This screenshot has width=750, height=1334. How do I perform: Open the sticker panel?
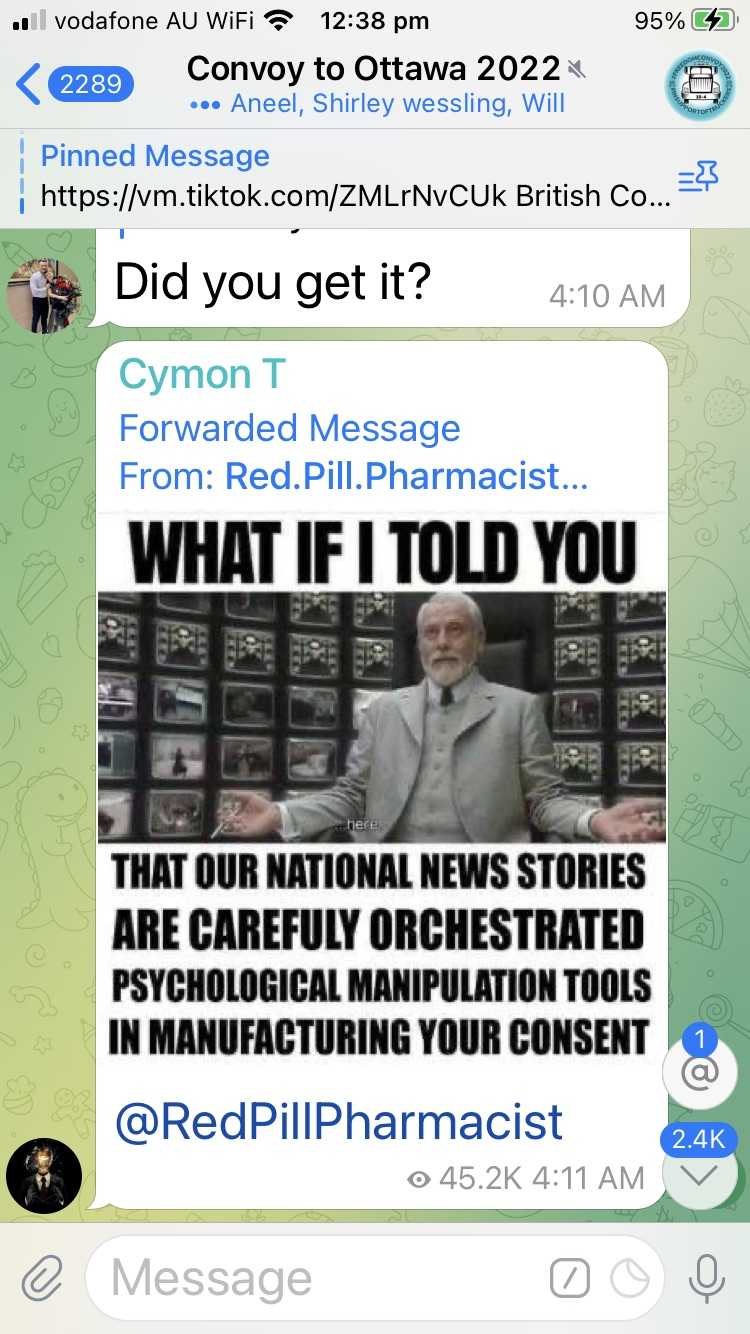tap(630, 1278)
